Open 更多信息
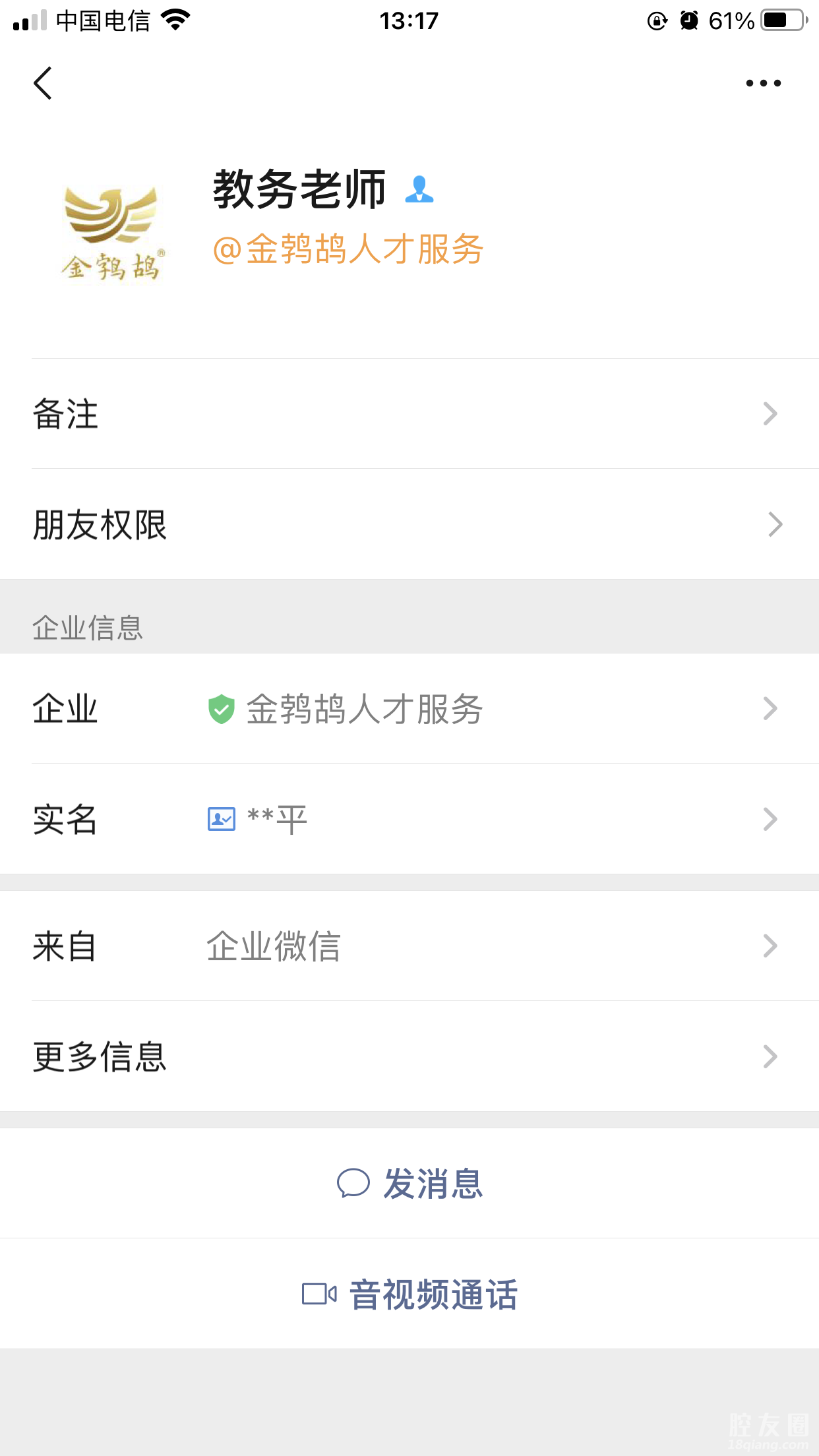Viewport: 819px width, 1456px height. pos(409,1057)
